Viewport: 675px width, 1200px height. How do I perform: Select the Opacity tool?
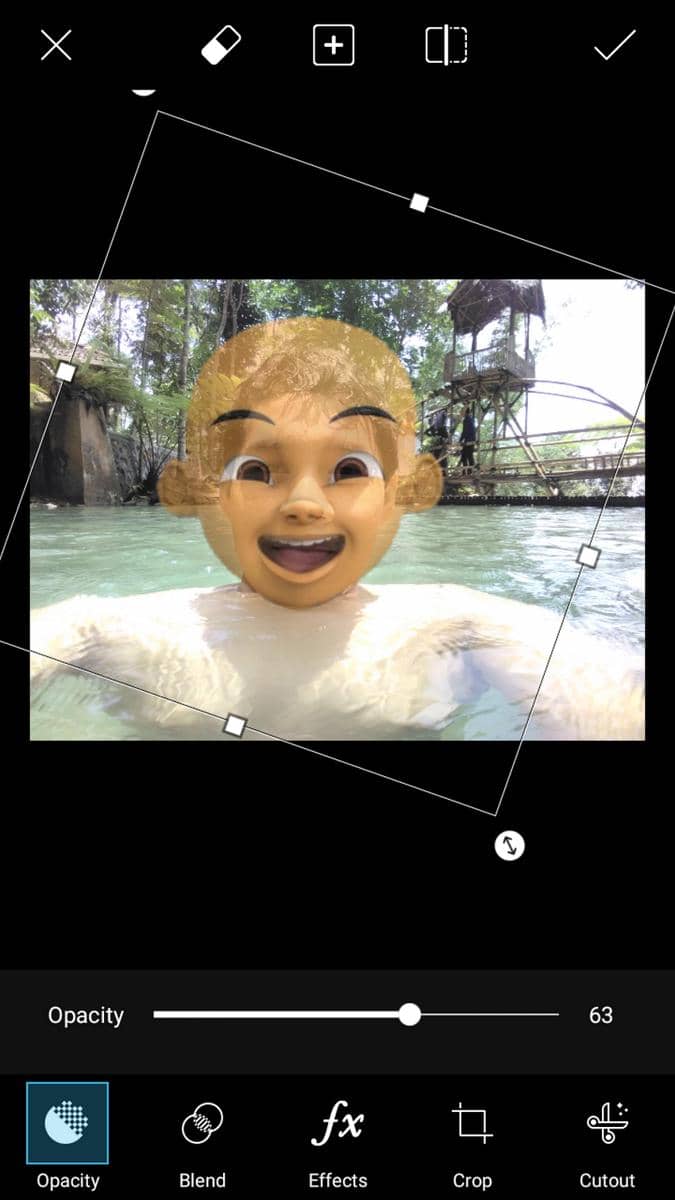click(x=67, y=1137)
